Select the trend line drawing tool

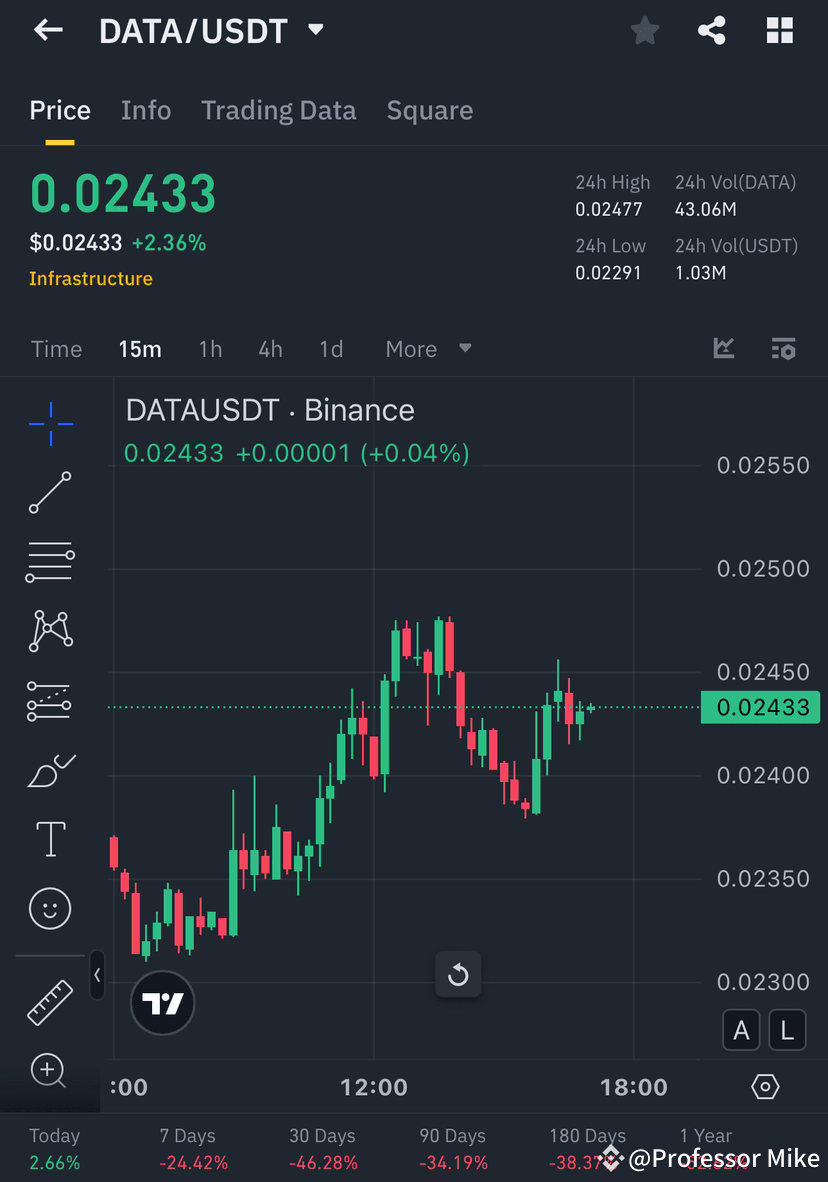(x=50, y=493)
